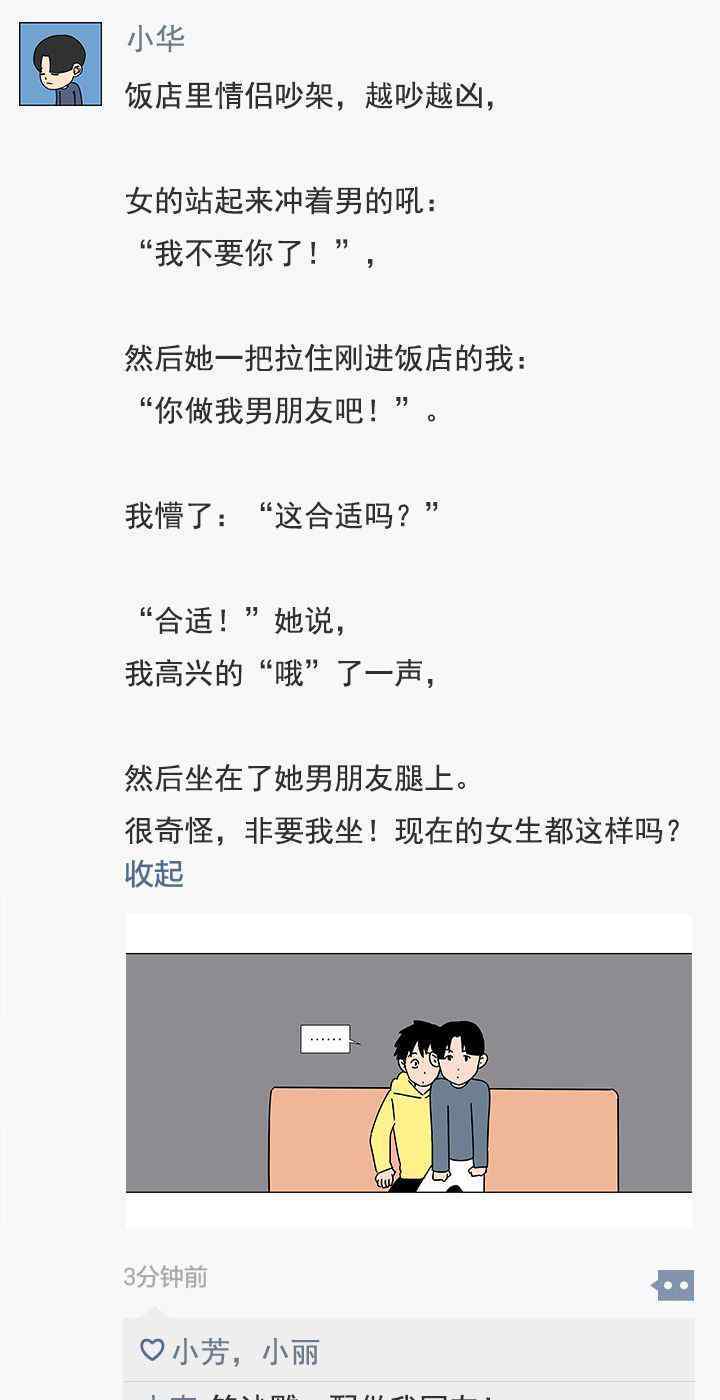Open 小芳 in the likes list

(201, 1352)
